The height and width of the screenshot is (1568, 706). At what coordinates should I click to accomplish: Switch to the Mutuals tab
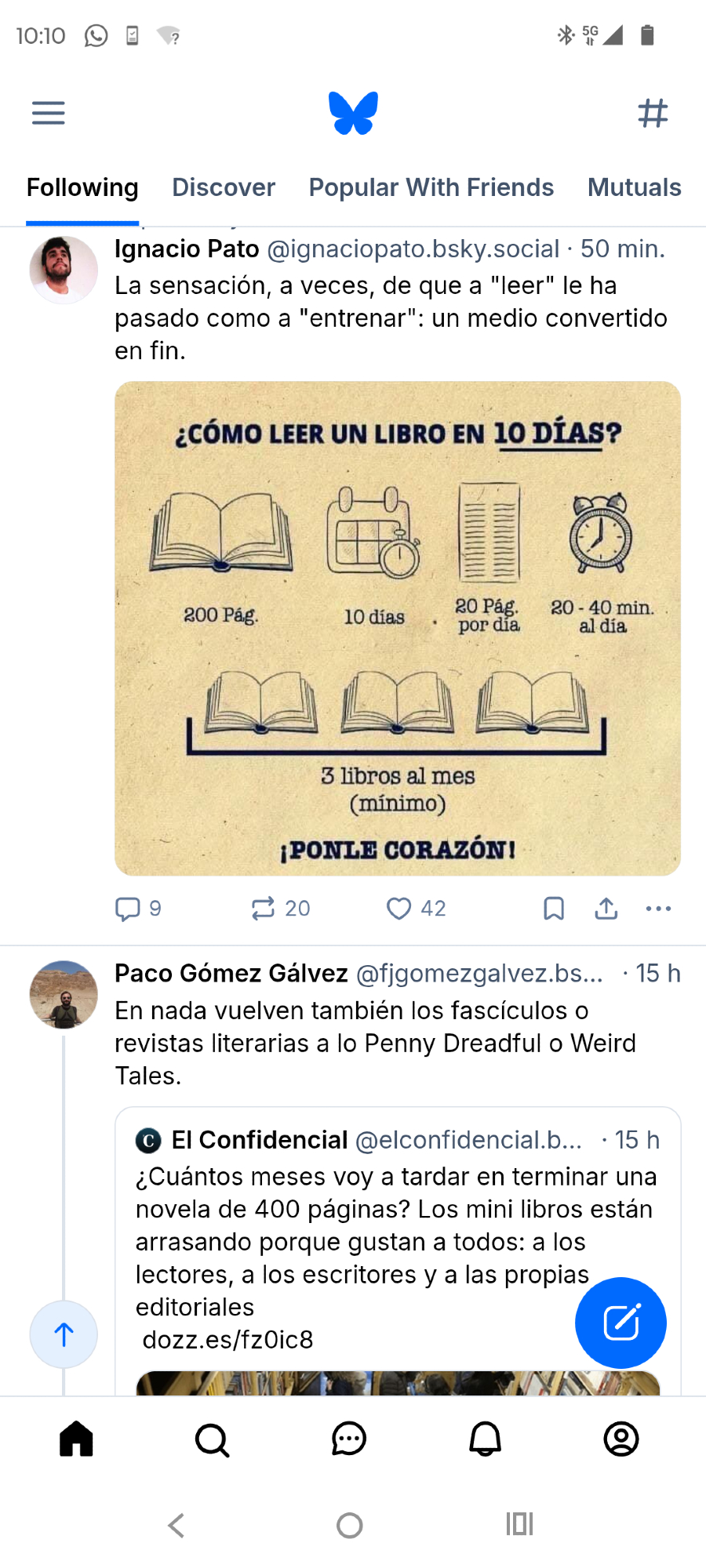[634, 187]
